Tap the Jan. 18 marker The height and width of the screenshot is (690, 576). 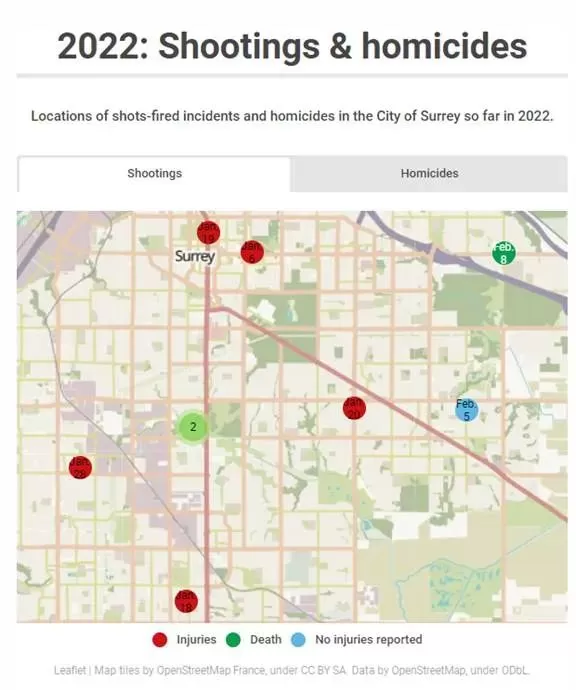pyautogui.click(x=186, y=601)
